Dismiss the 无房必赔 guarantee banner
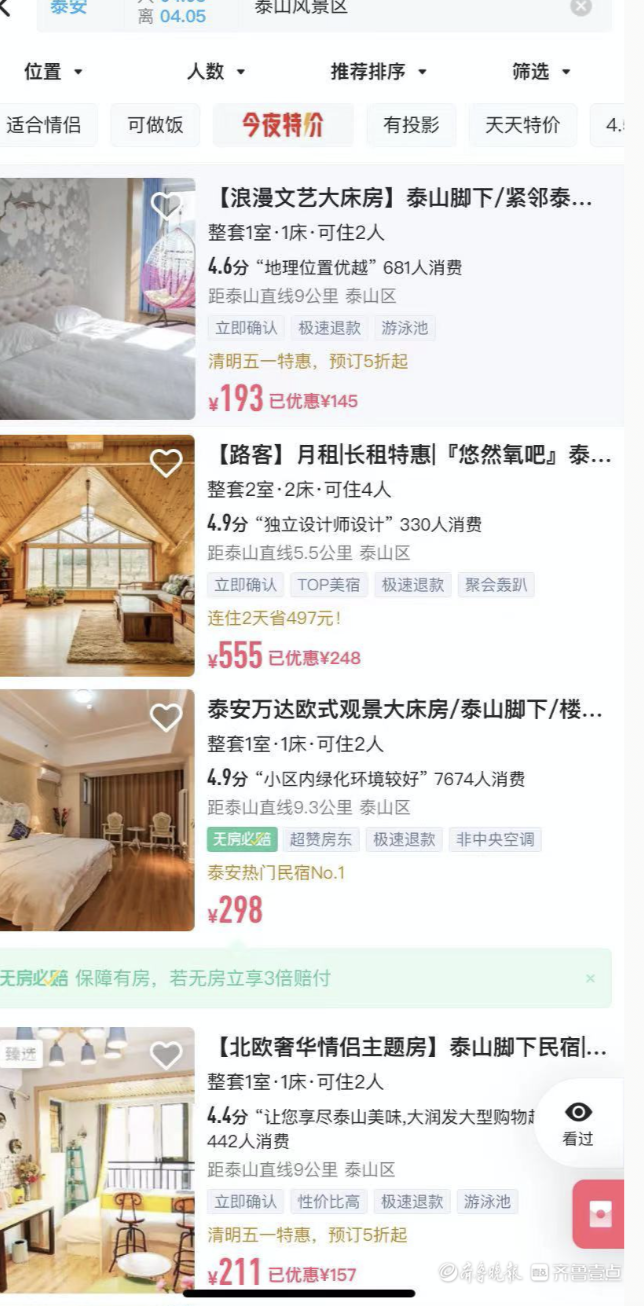The width and height of the screenshot is (644, 1306). pyautogui.click(x=590, y=978)
